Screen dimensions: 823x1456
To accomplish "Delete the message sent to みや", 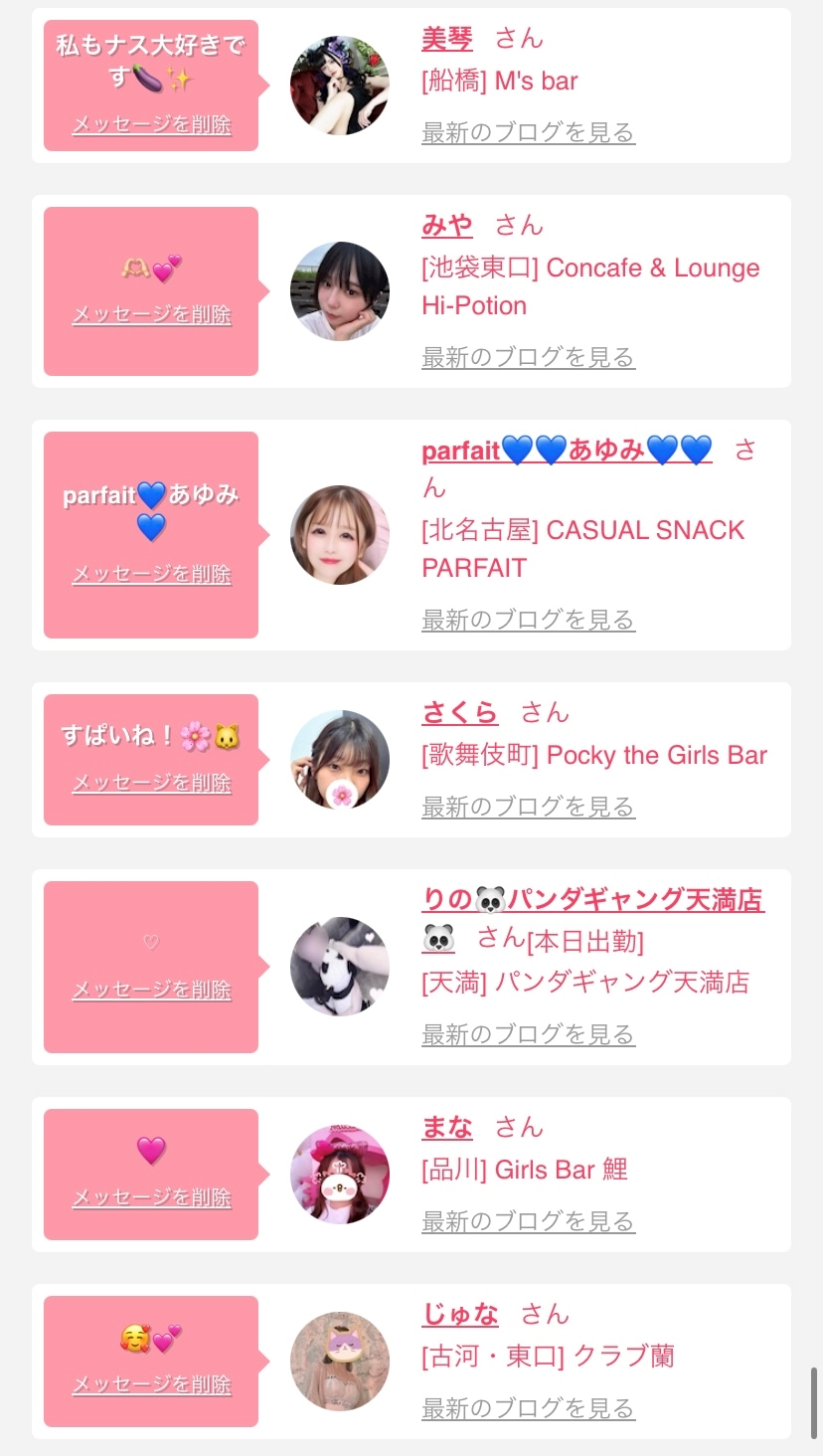I will pos(152,315).
